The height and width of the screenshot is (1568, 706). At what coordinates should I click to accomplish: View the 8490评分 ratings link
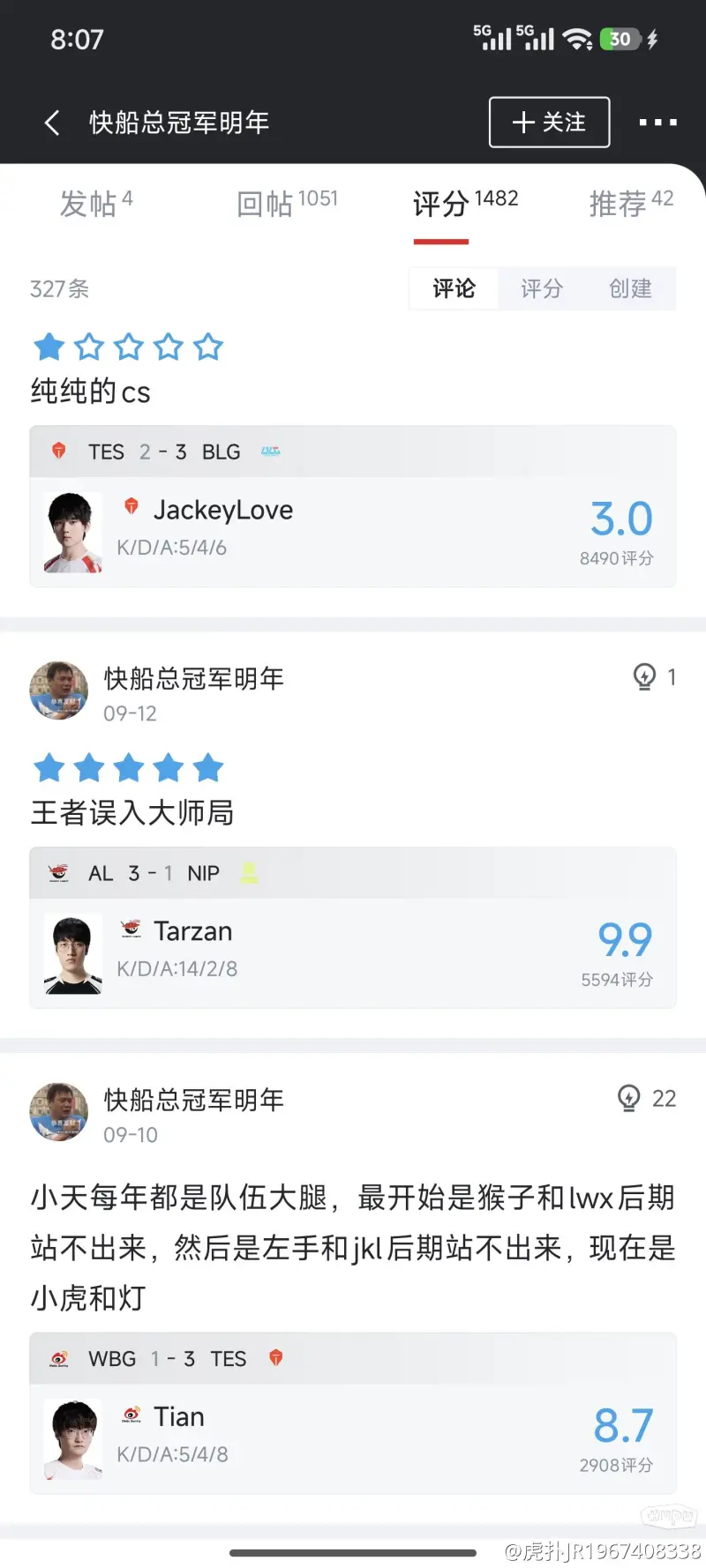point(616,557)
